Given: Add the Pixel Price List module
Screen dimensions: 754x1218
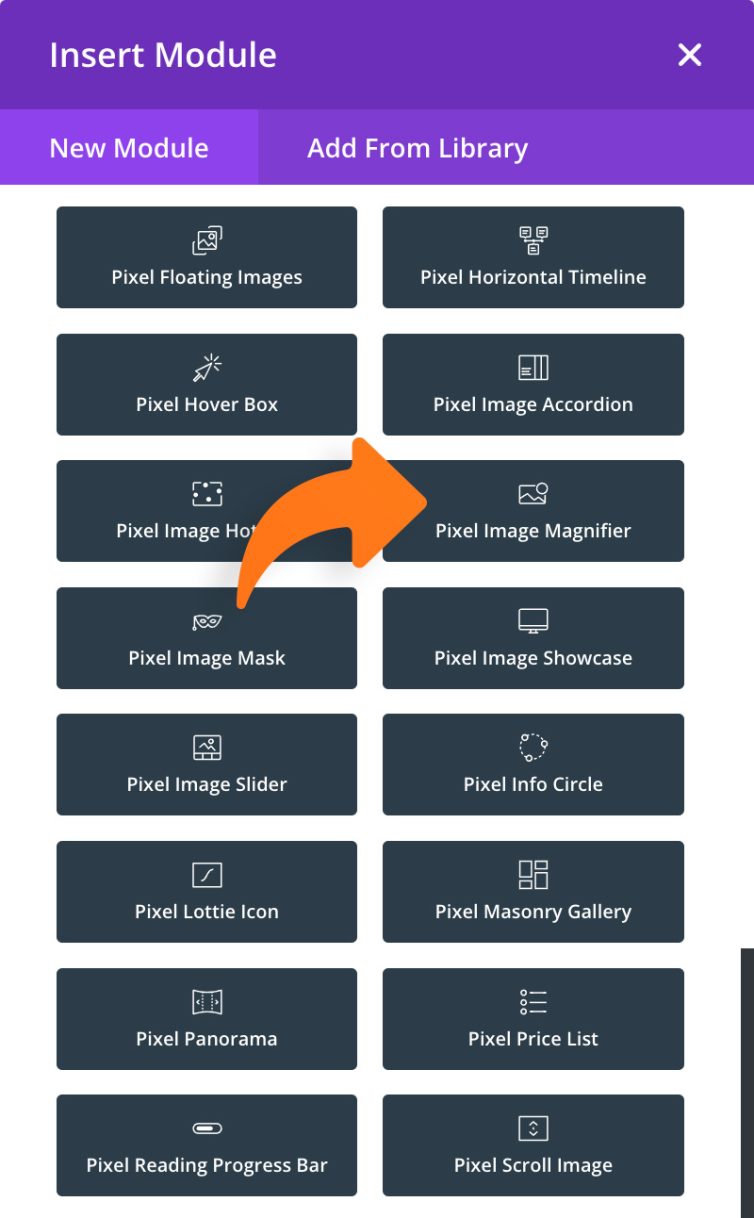Looking at the screenshot, I should click(x=533, y=1019).
